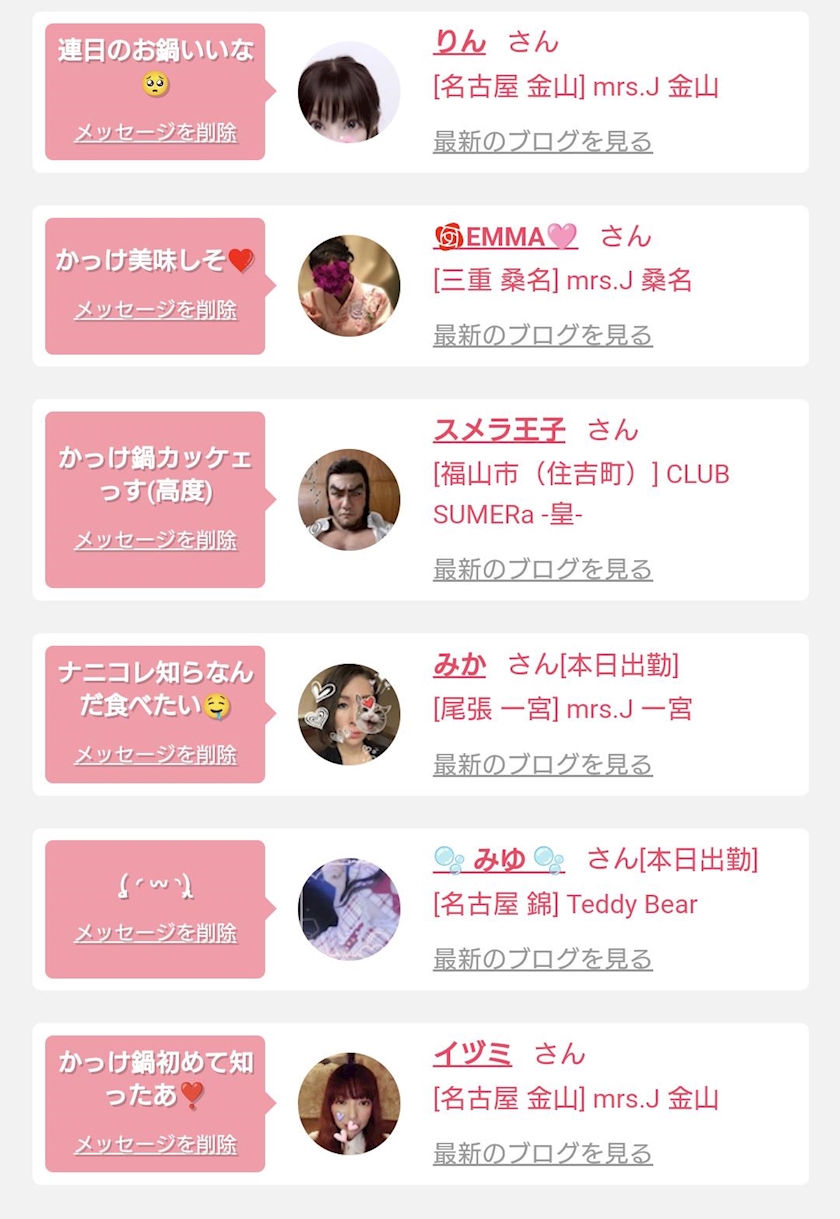Open イヅミ's profile name link
The width and height of the screenshot is (840, 1219).
(472, 1054)
